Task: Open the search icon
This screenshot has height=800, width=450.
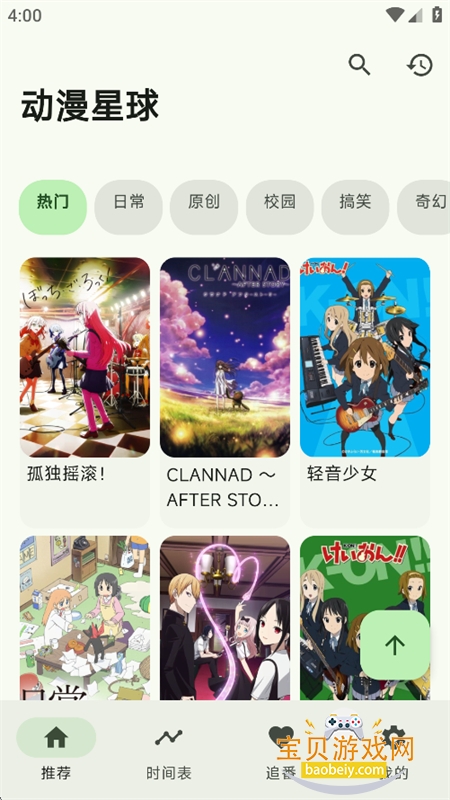Action: click(359, 65)
